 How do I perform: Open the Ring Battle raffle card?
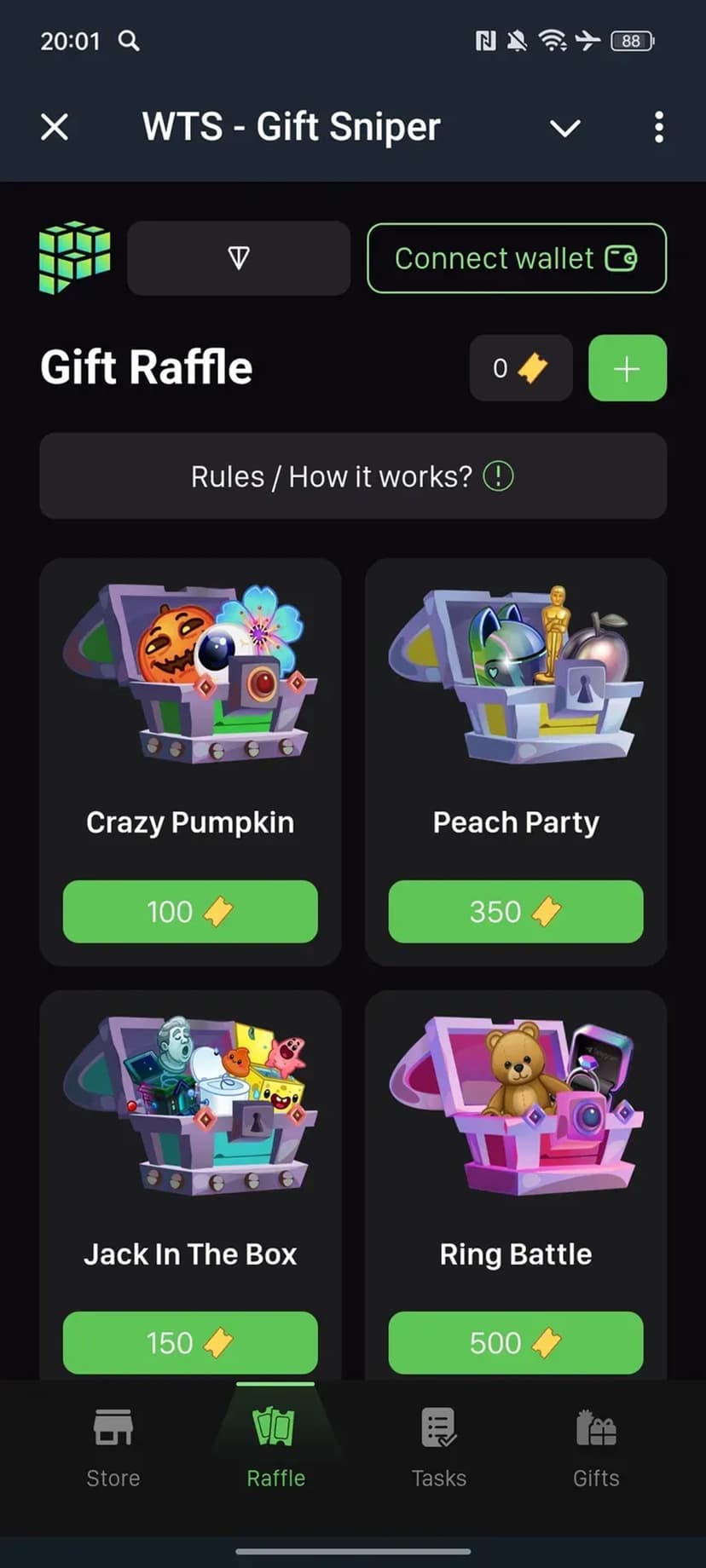coord(515,1116)
